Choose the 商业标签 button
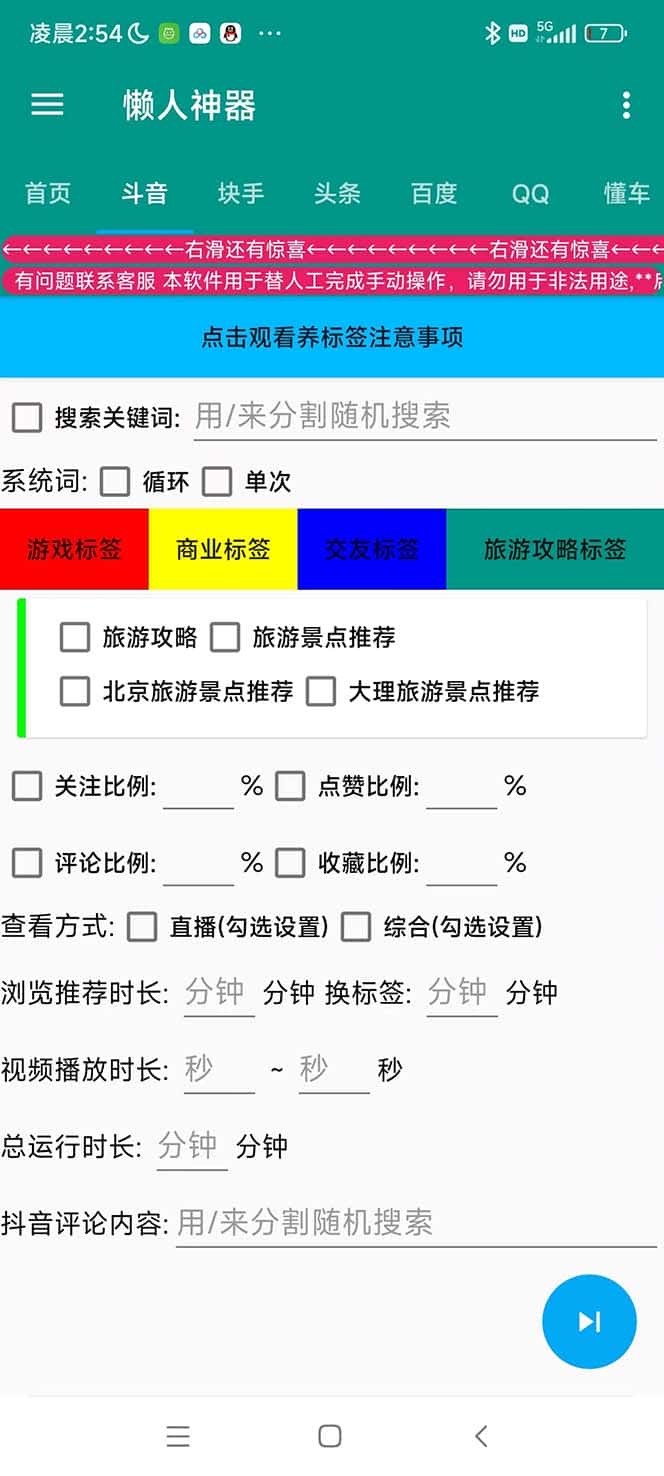 [x=223, y=549]
